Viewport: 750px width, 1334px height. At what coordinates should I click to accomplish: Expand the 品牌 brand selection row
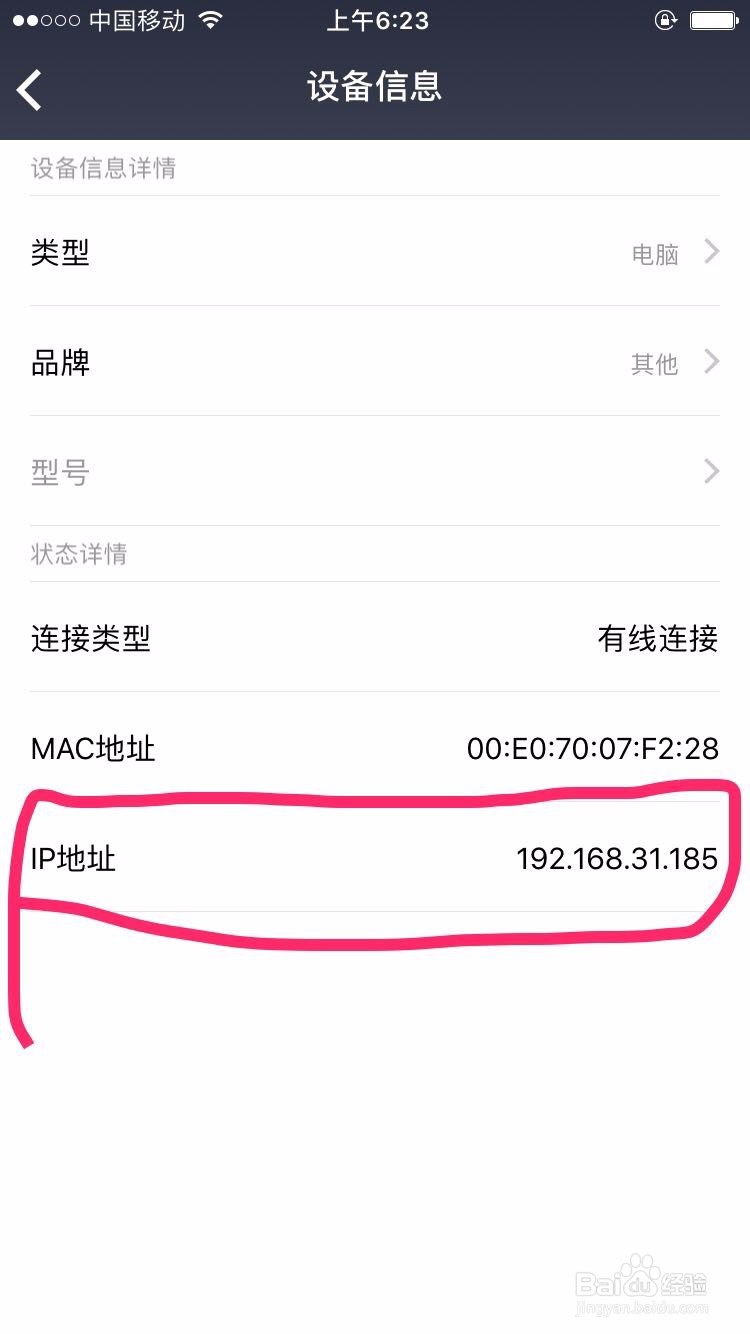pos(375,362)
